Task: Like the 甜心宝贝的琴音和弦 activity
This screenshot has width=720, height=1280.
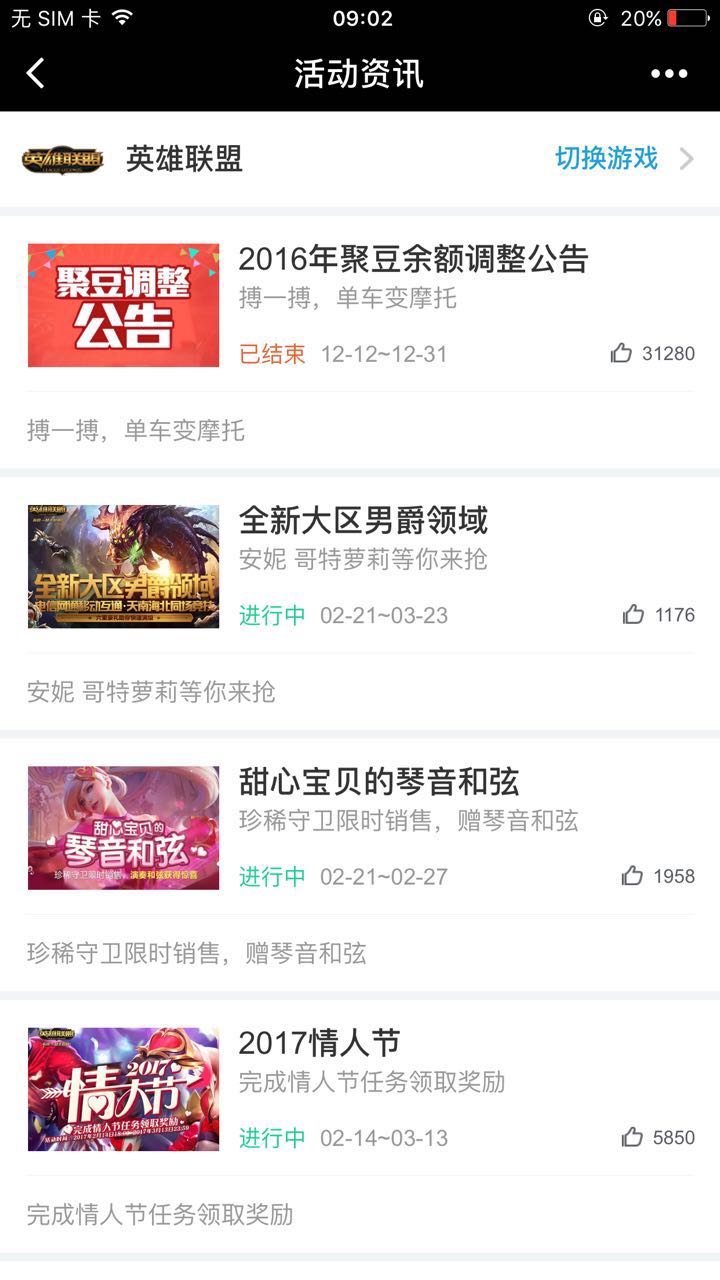Action: pos(632,876)
